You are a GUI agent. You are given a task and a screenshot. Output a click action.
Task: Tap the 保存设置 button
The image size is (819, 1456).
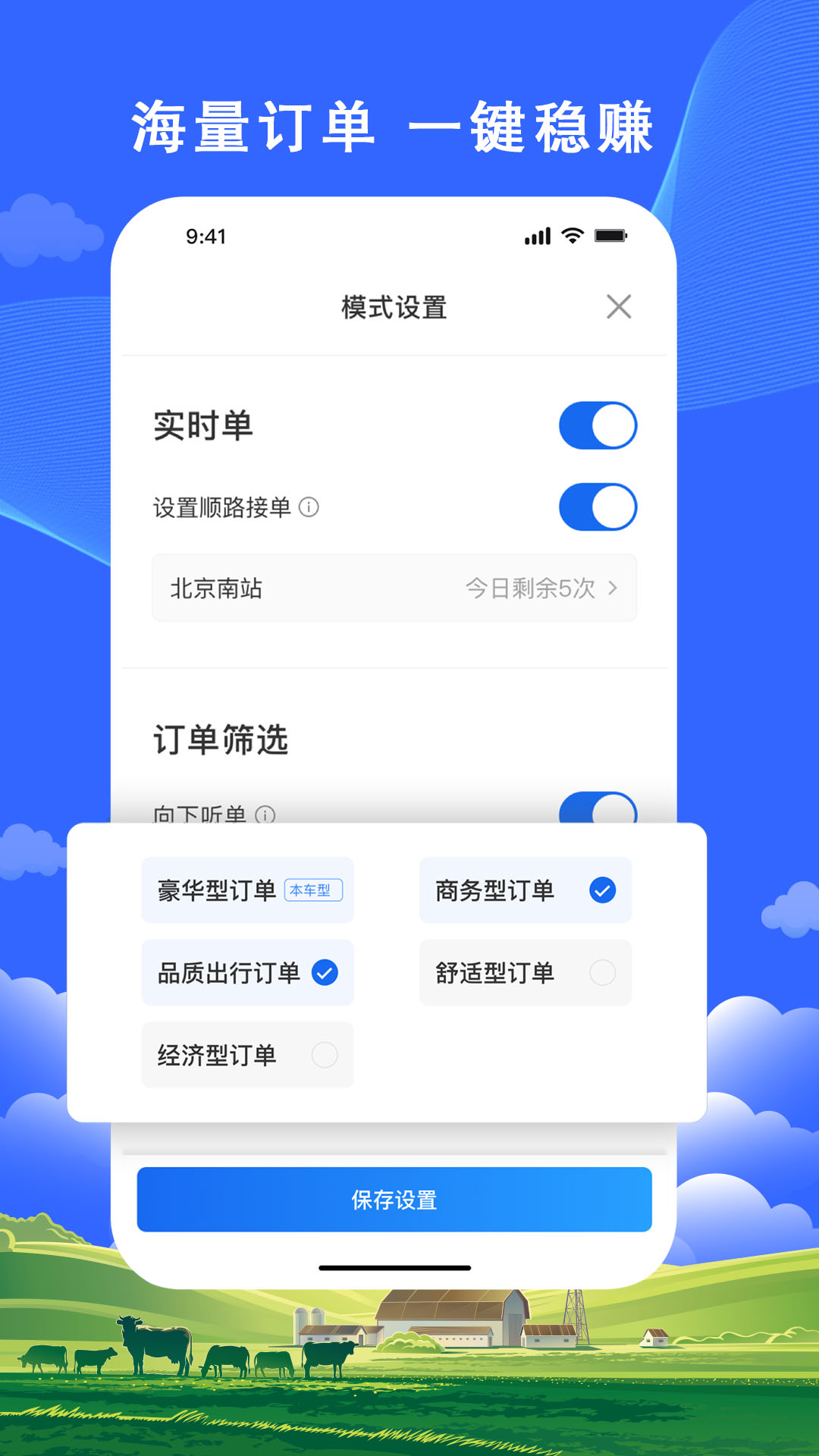coord(394,1199)
